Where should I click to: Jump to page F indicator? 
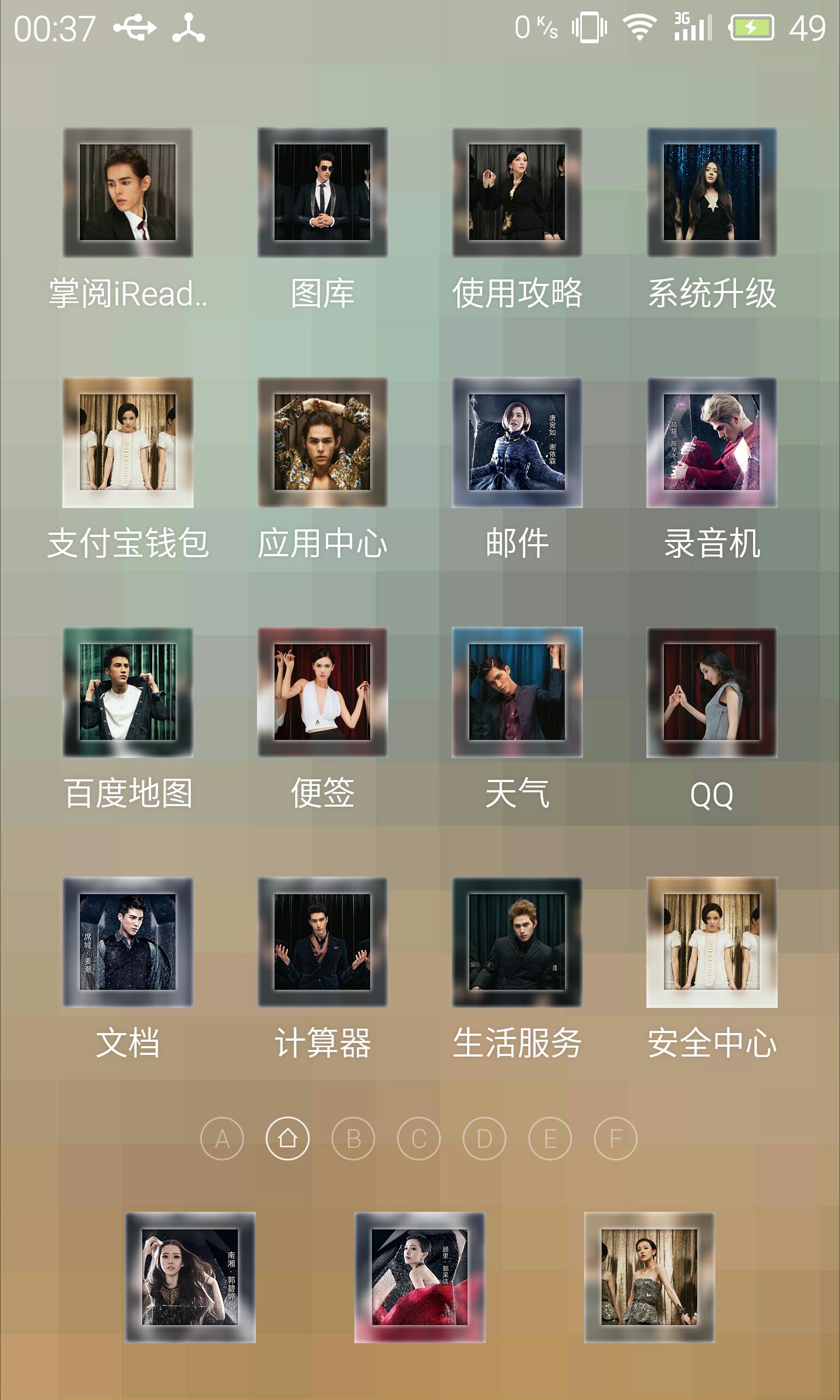pyautogui.click(x=616, y=1139)
